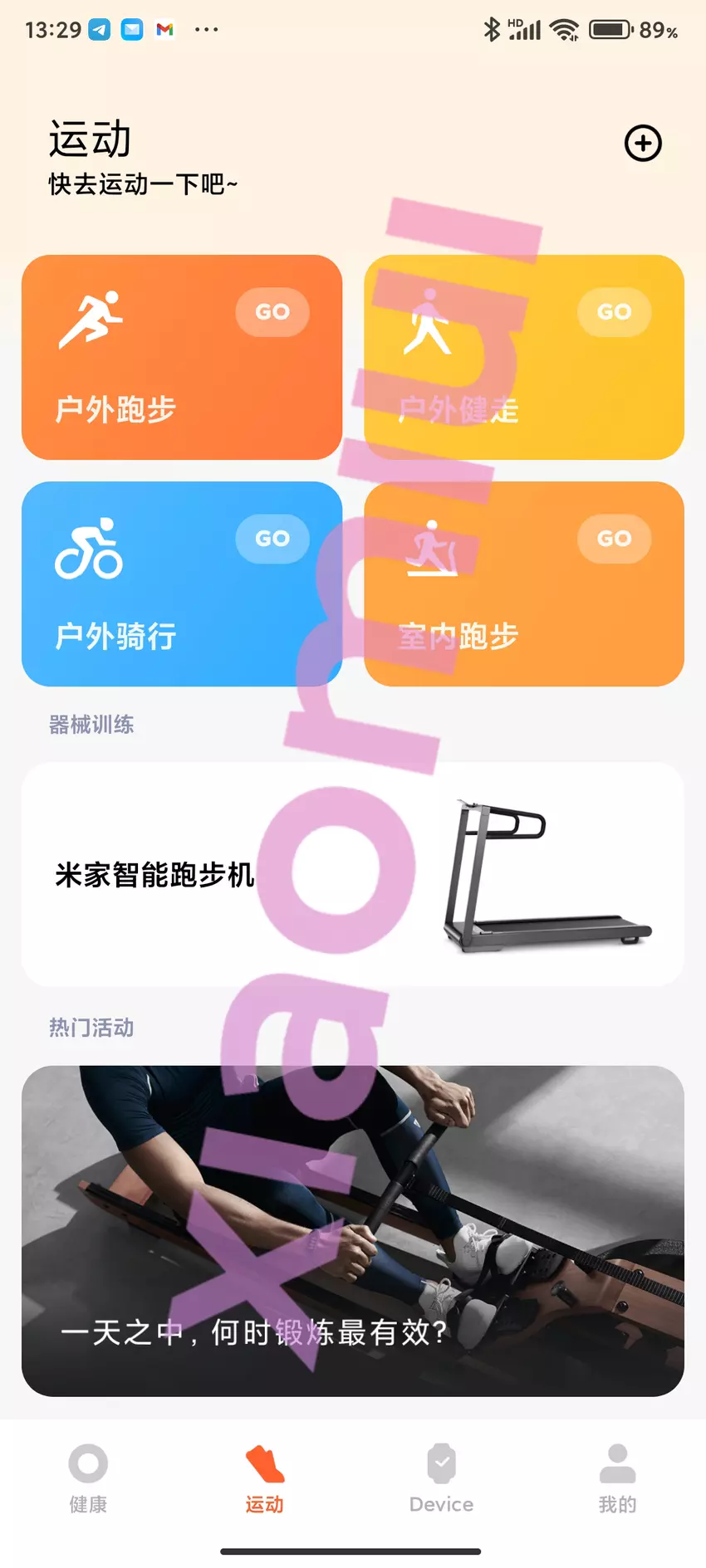Start 户外骑行 via its GO button
Screen dimensions: 706x1568
272,539
